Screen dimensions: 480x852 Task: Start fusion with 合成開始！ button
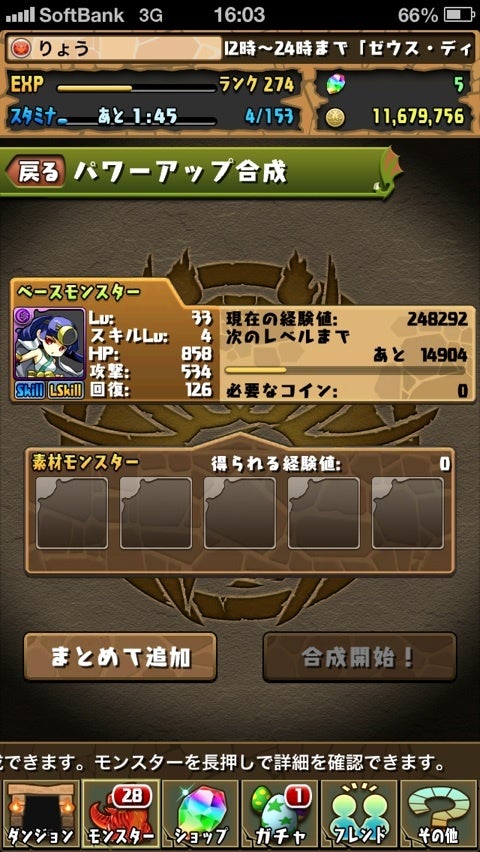359,657
